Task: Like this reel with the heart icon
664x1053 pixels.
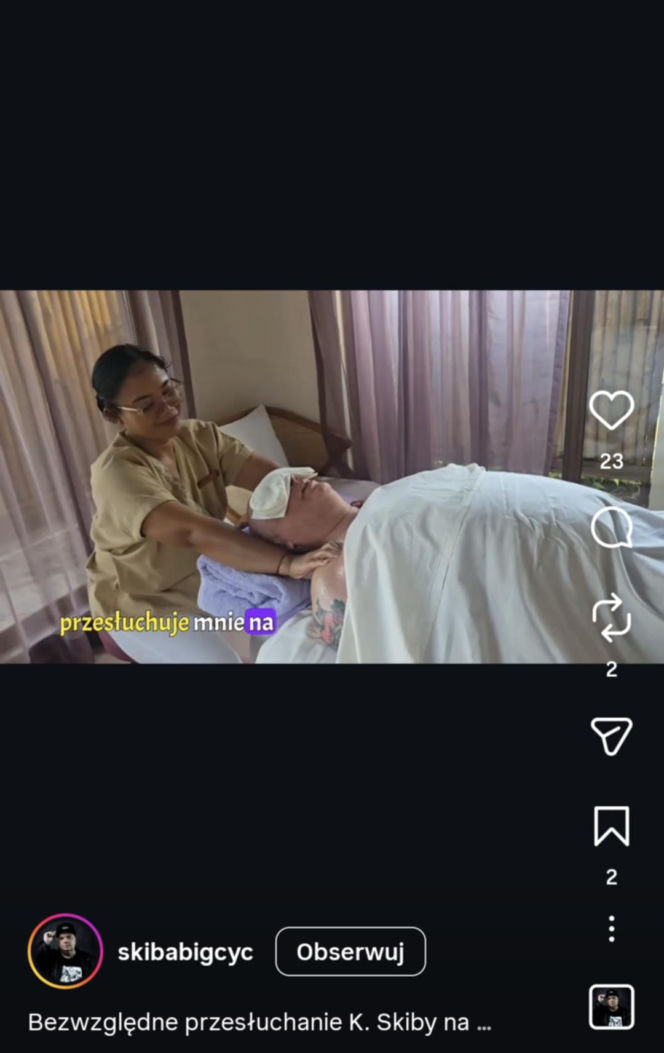Action: [611, 410]
